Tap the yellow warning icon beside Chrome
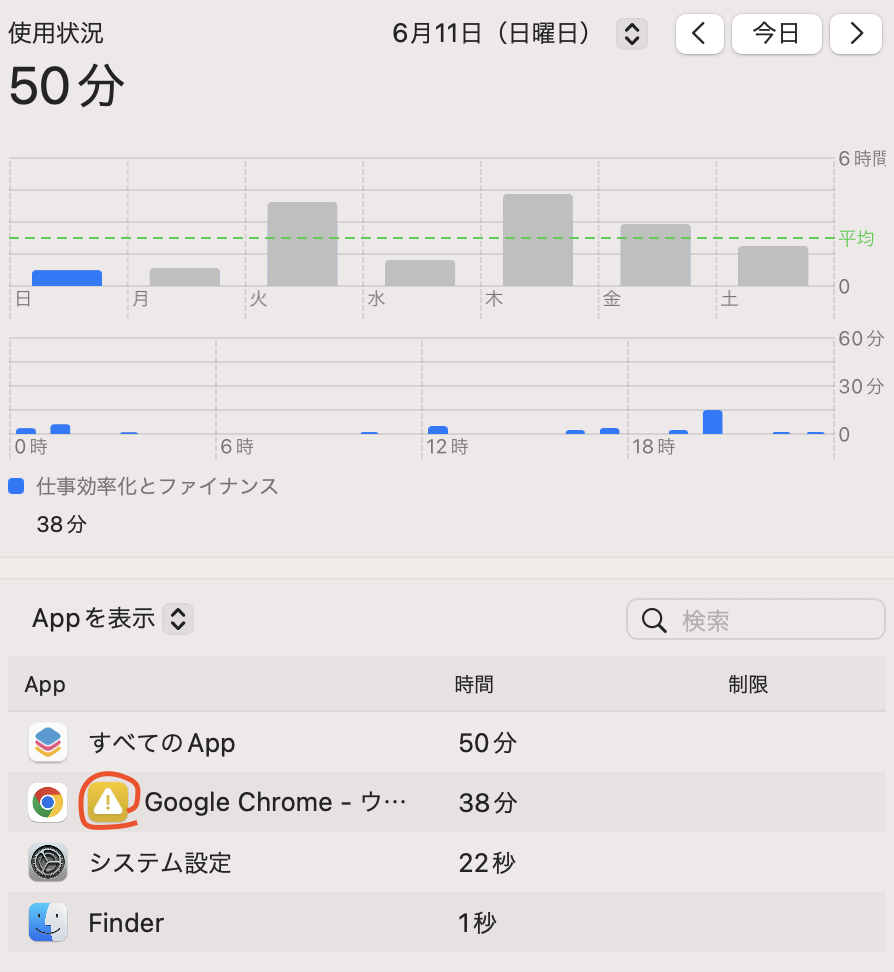The image size is (894, 972). [x=107, y=802]
